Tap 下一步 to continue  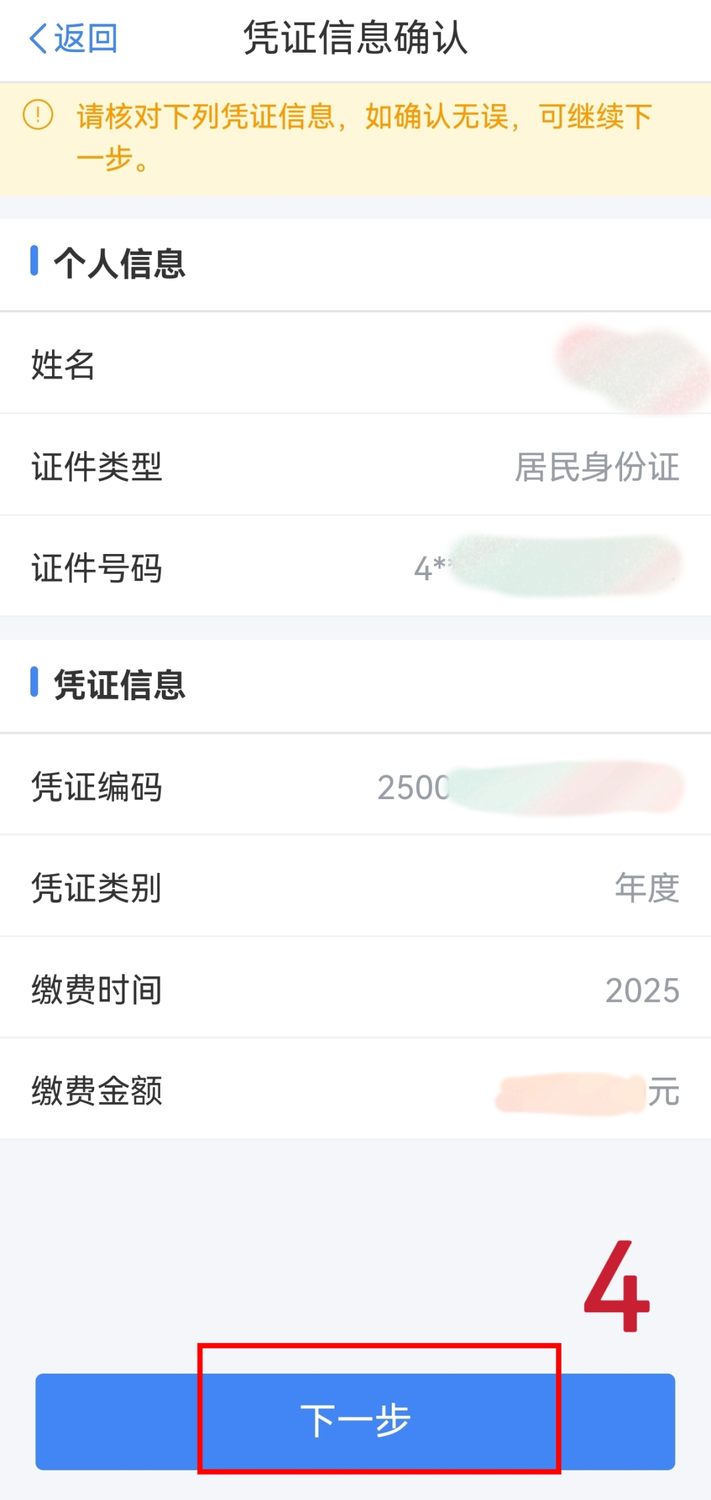tap(355, 1421)
